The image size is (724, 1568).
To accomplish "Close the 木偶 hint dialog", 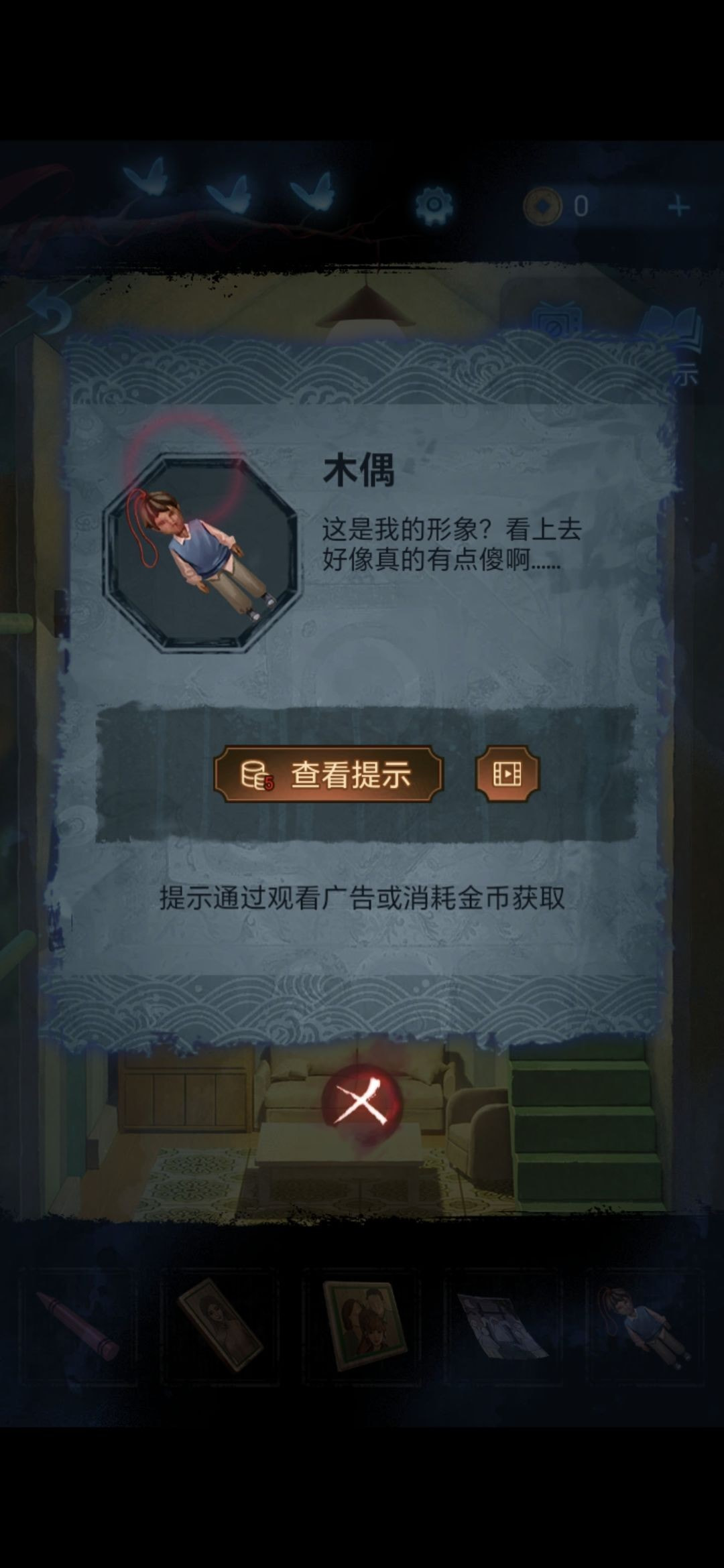I will [361, 1103].
